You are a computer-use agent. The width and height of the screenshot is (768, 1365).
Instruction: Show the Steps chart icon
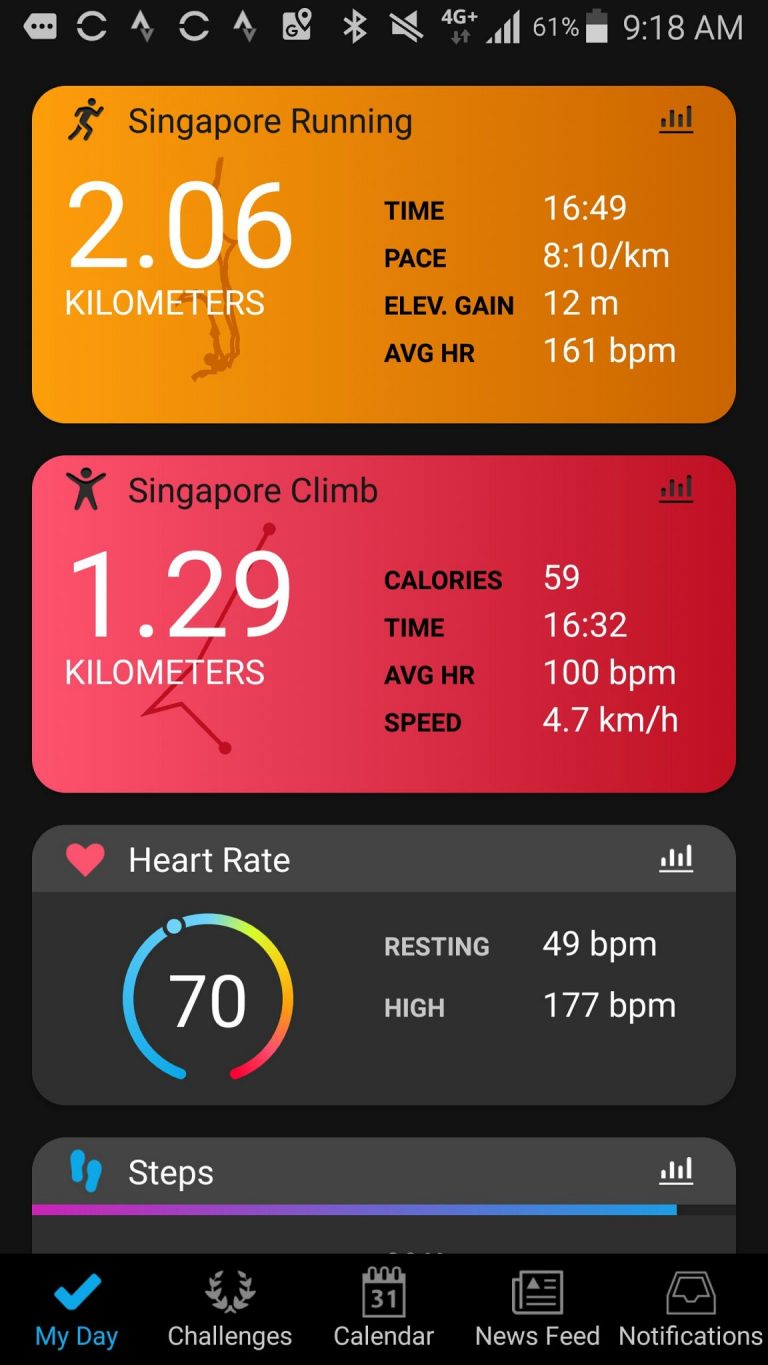[x=676, y=1171]
